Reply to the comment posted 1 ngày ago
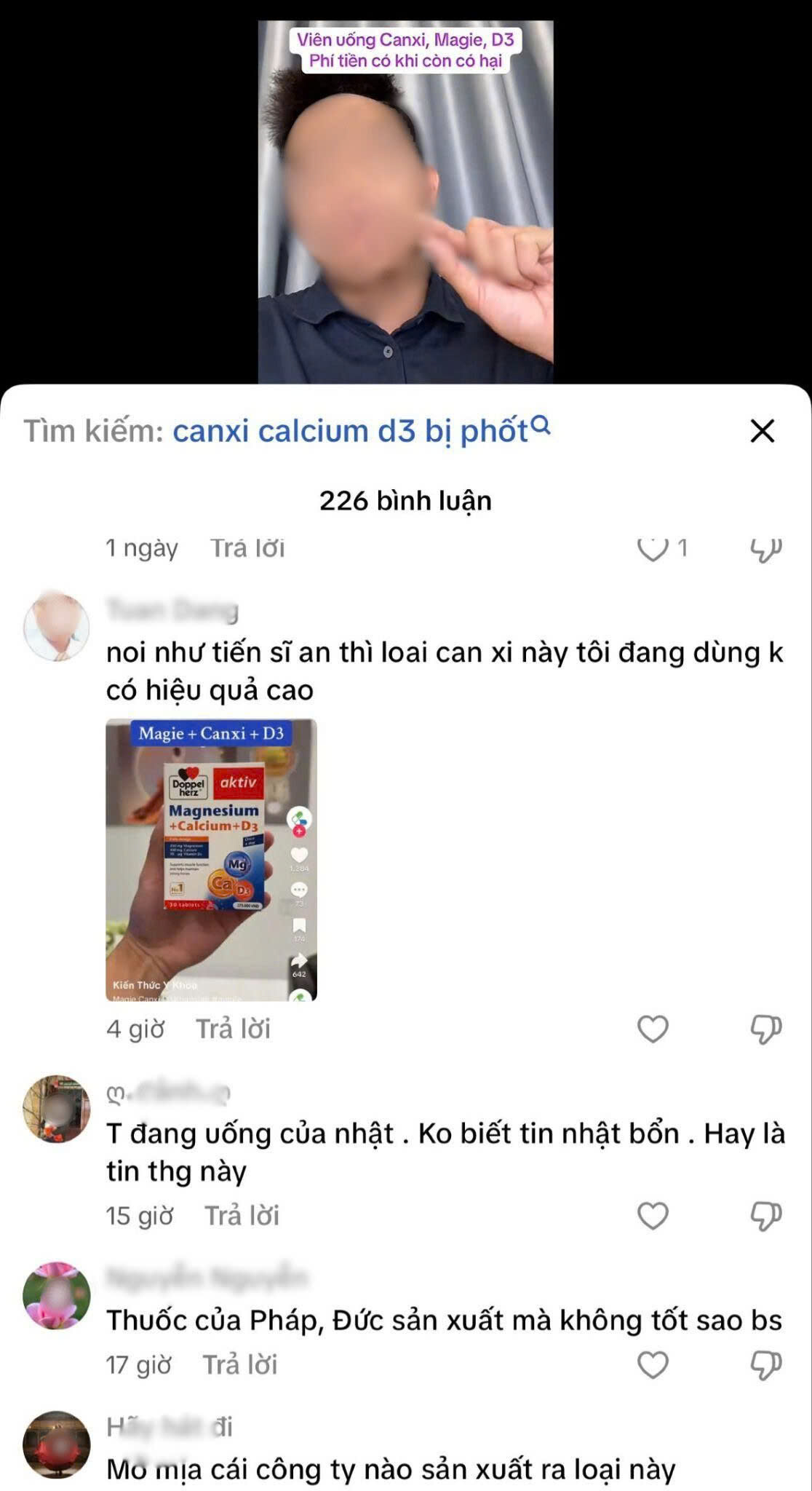 247,548
